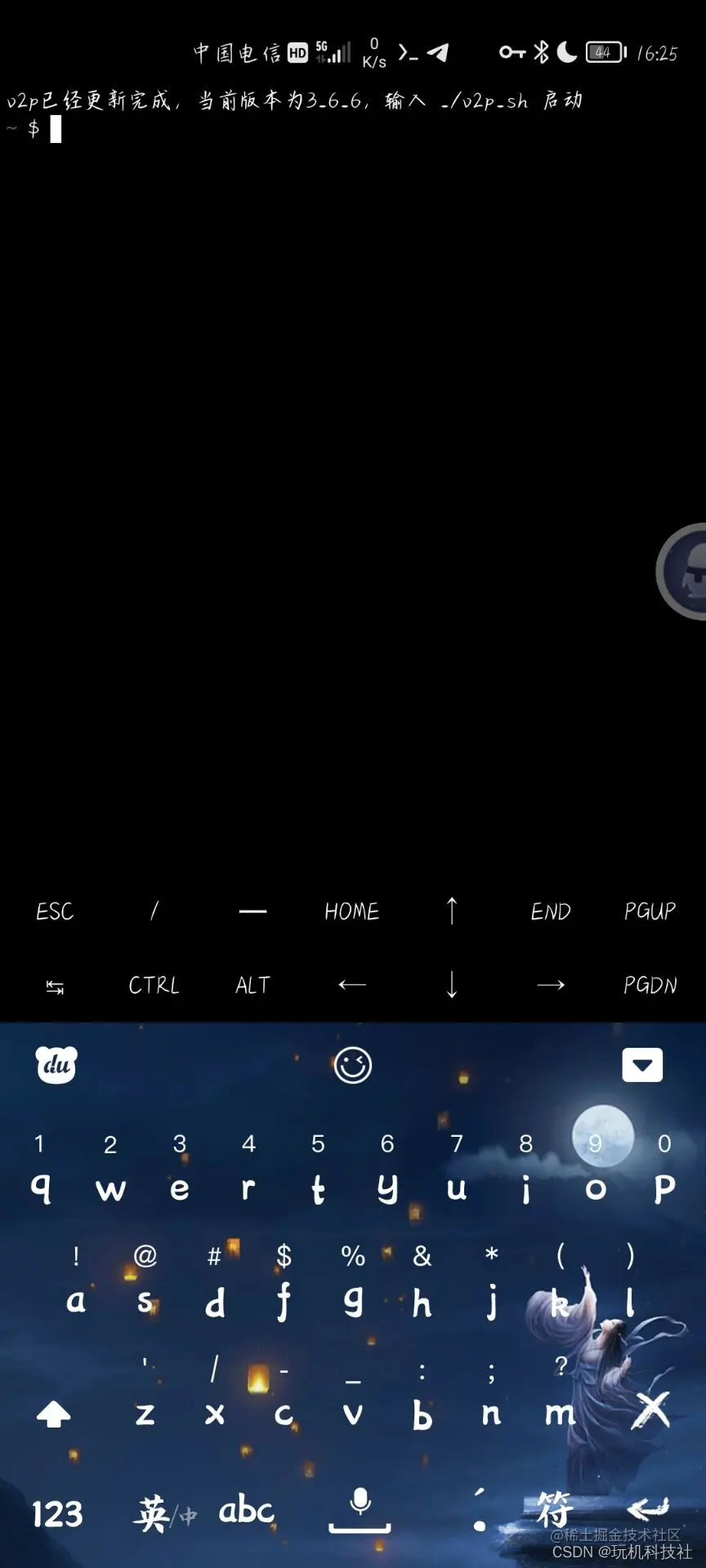Tap the CTRL modifier key

tap(154, 985)
